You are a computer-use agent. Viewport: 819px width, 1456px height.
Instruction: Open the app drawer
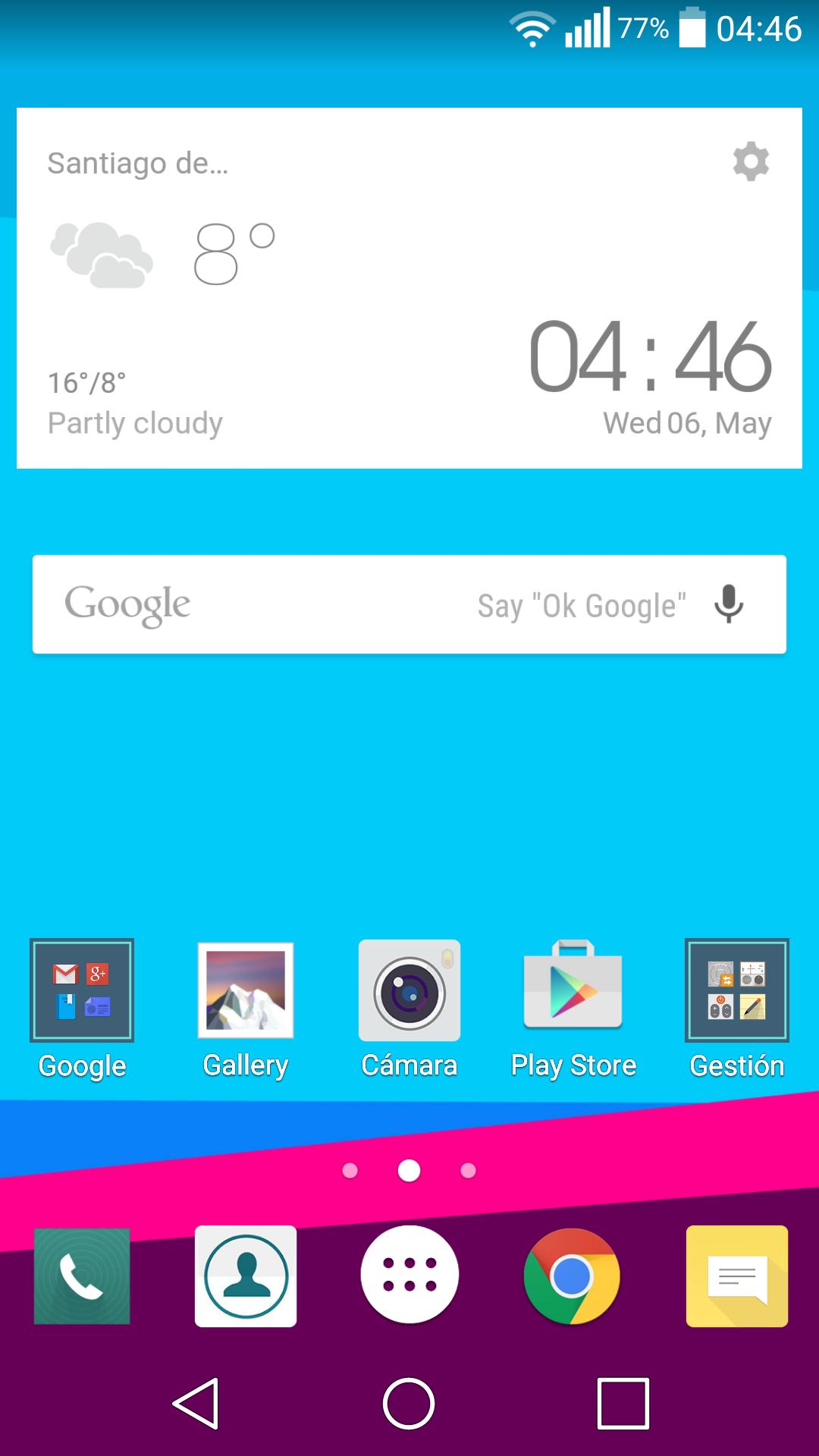(x=409, y=1275)
